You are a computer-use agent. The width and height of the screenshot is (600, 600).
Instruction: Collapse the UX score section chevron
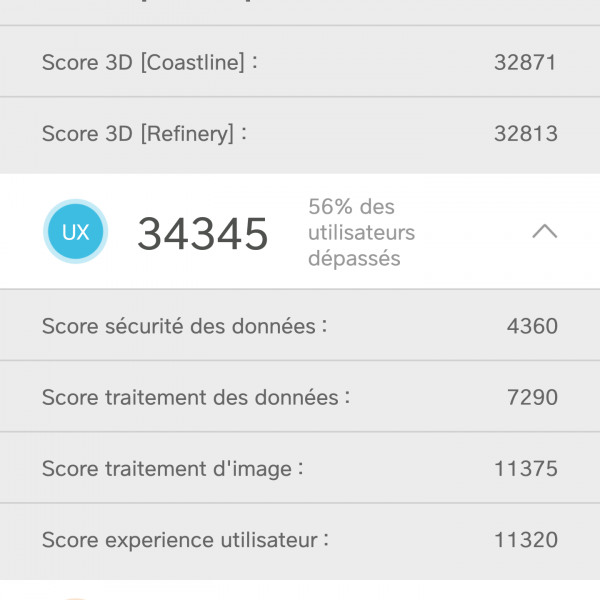(544, 231)
